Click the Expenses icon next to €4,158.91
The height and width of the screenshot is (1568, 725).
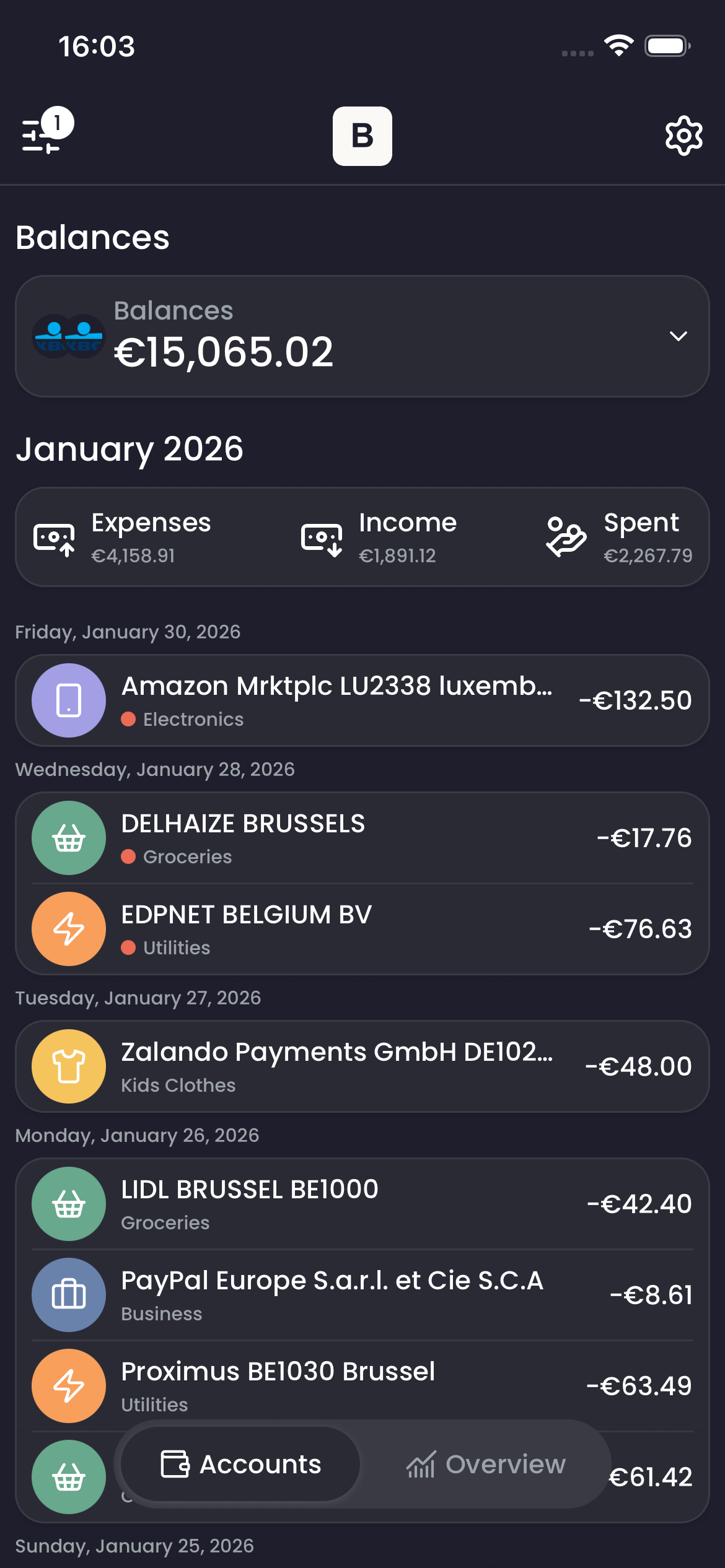[x=53, y=537]
